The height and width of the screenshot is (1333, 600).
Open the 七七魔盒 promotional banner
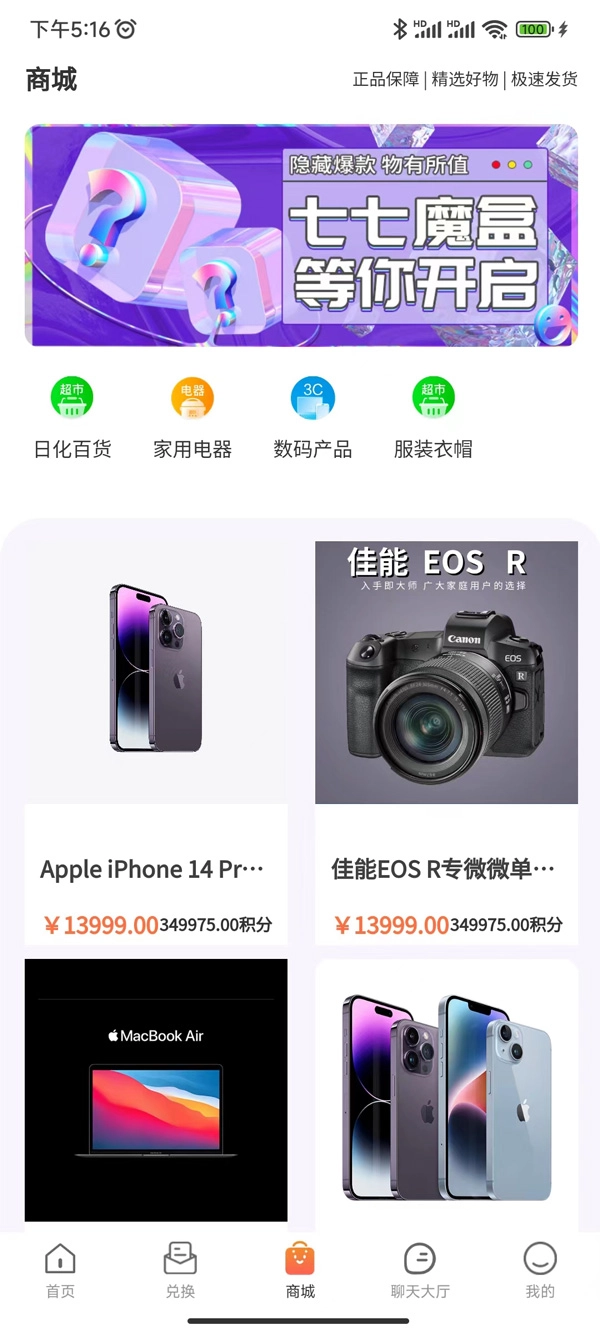point(300,236)
